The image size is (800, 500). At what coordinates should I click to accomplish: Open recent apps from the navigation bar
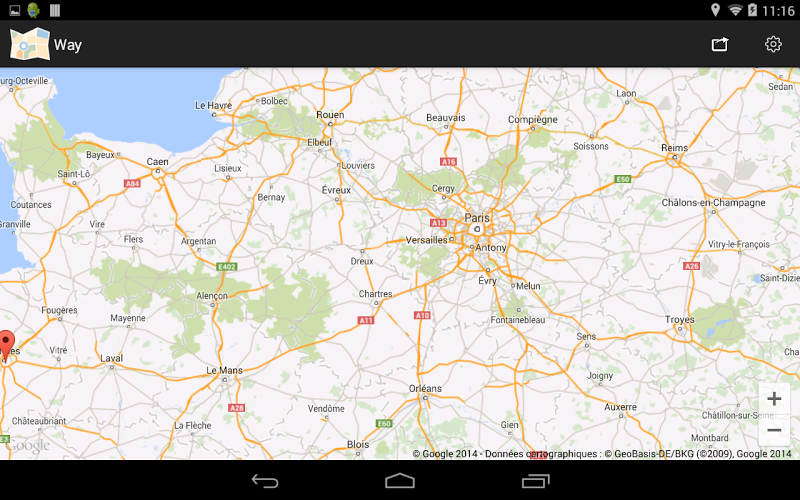point(536,481)
